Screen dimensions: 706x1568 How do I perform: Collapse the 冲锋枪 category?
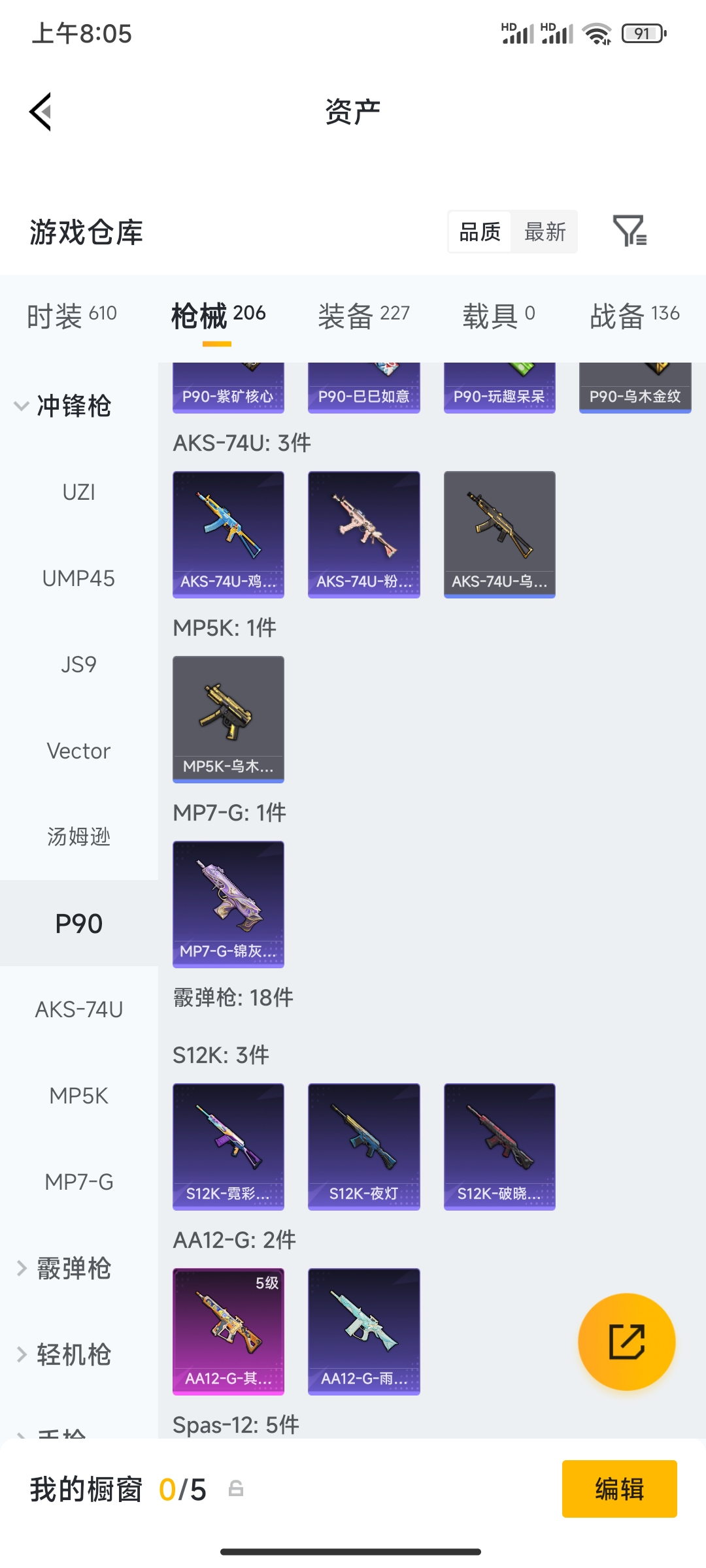63,406
